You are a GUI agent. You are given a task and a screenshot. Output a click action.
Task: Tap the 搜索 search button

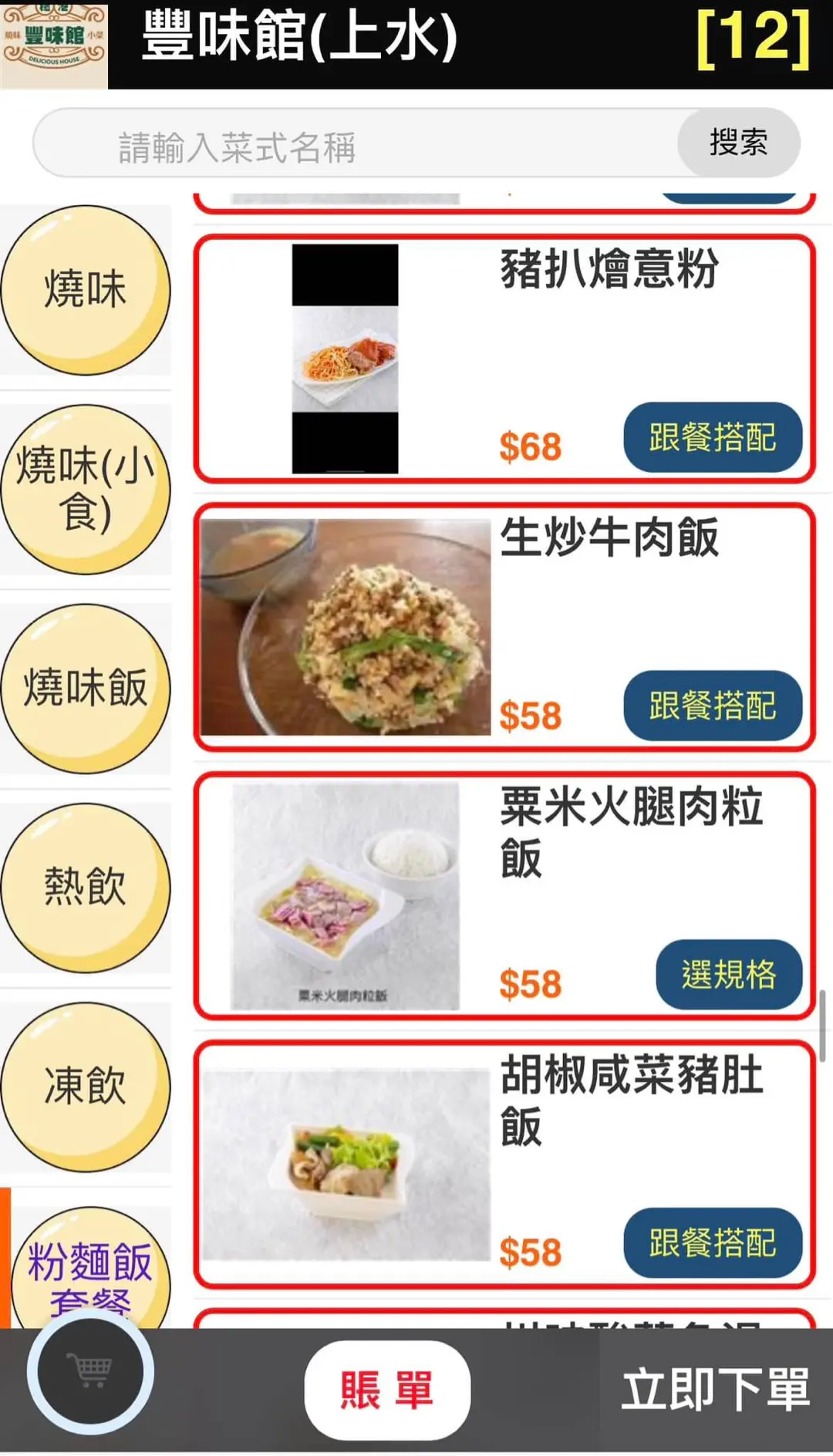tap(738, 143)
